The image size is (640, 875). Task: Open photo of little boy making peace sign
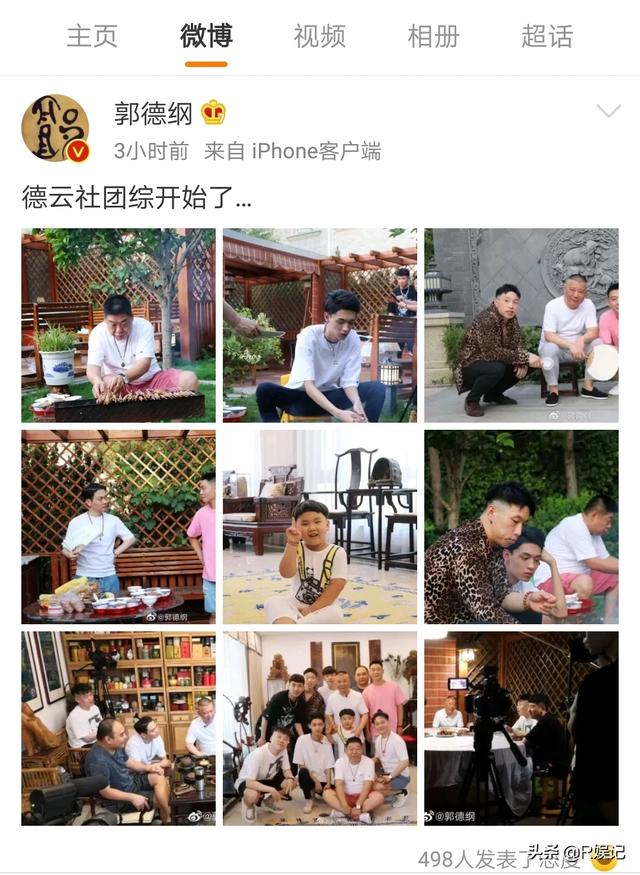319,526
